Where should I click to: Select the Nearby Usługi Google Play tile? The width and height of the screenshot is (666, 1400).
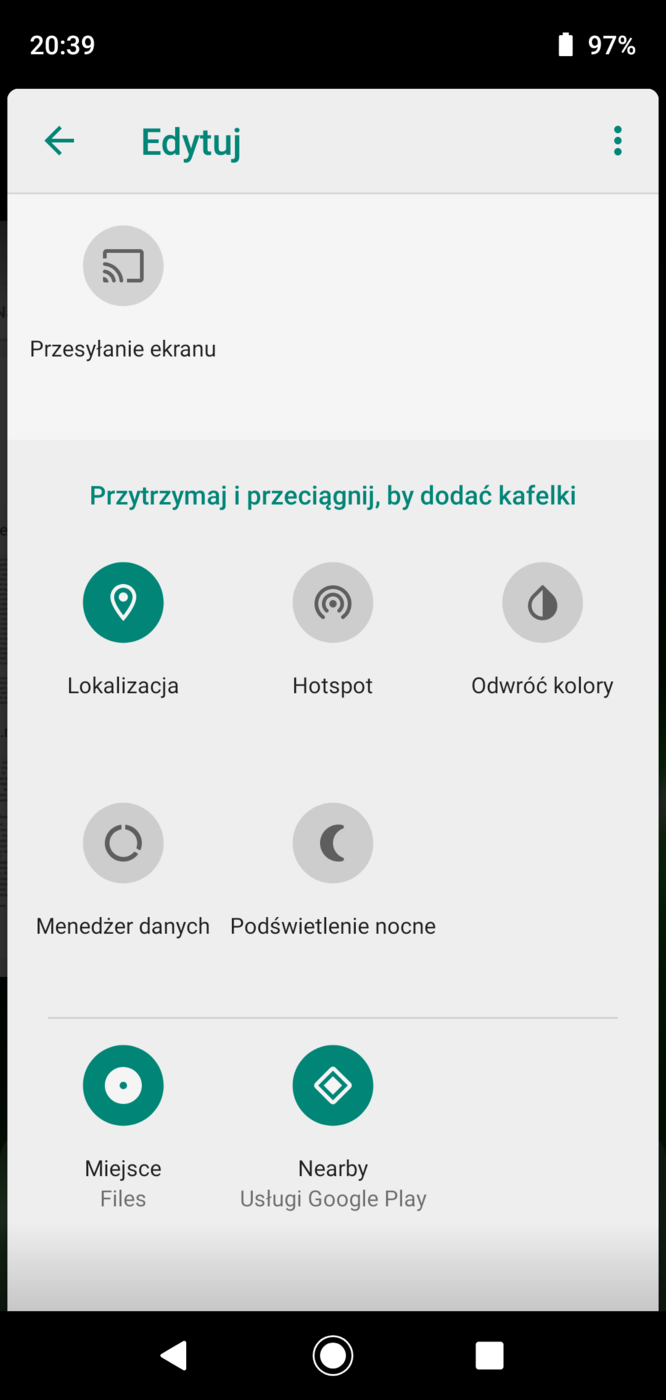tap(333, 1085)
